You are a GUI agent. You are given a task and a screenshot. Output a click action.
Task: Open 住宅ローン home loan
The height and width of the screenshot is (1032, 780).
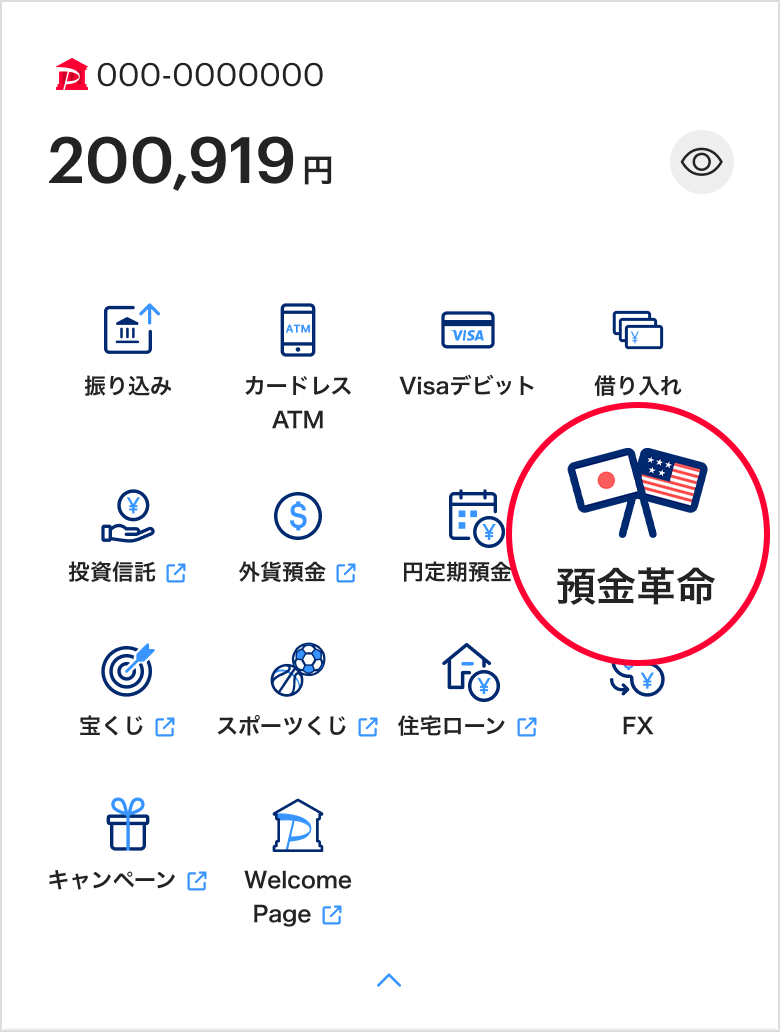[467, 690]
